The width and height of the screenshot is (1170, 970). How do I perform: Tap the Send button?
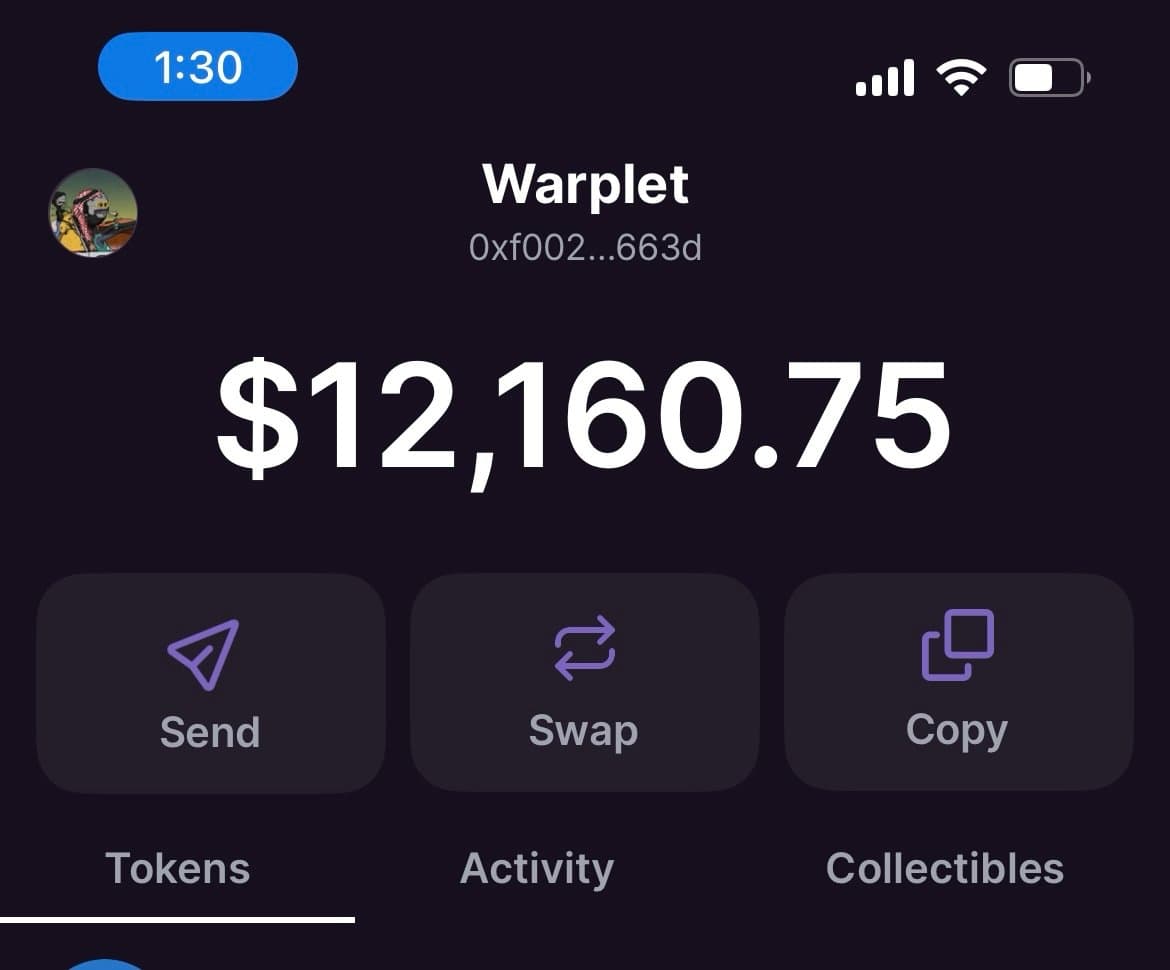(210, 683)
